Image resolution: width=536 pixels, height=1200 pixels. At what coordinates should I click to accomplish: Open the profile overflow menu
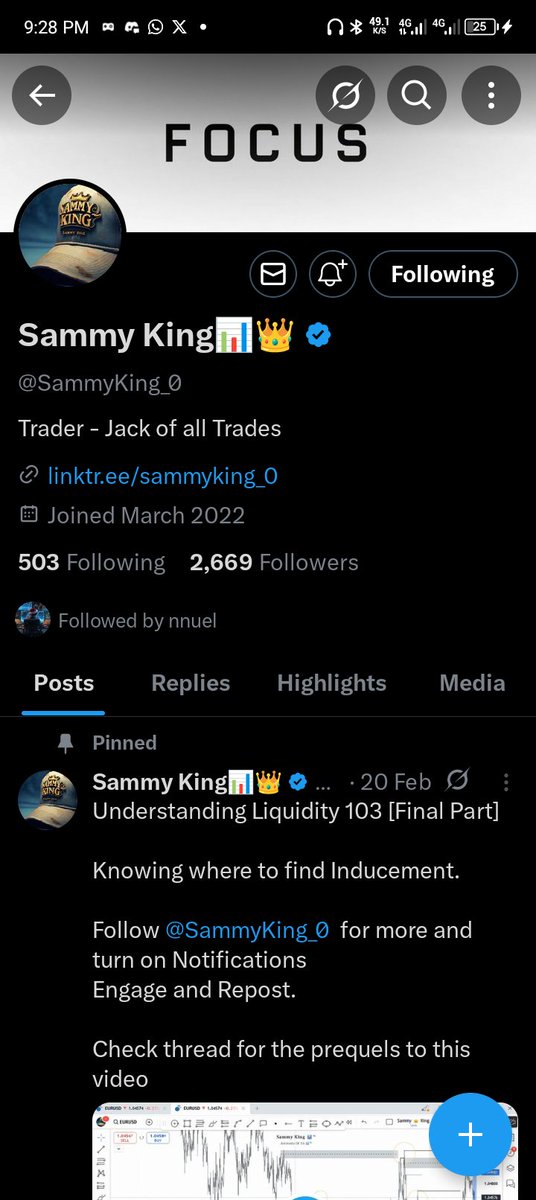[491, 96]
